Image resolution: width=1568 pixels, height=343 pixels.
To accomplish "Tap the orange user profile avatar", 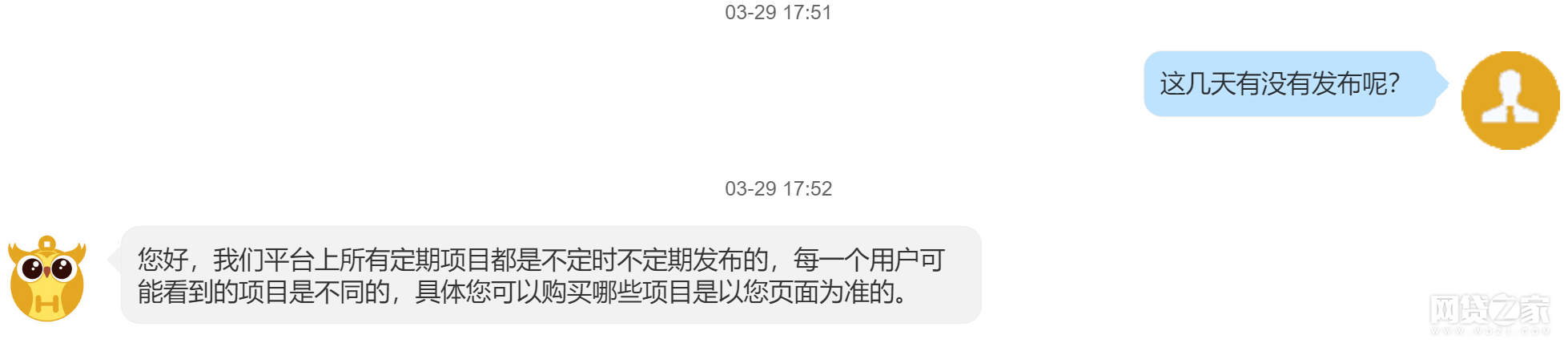I will (1510, 100).
